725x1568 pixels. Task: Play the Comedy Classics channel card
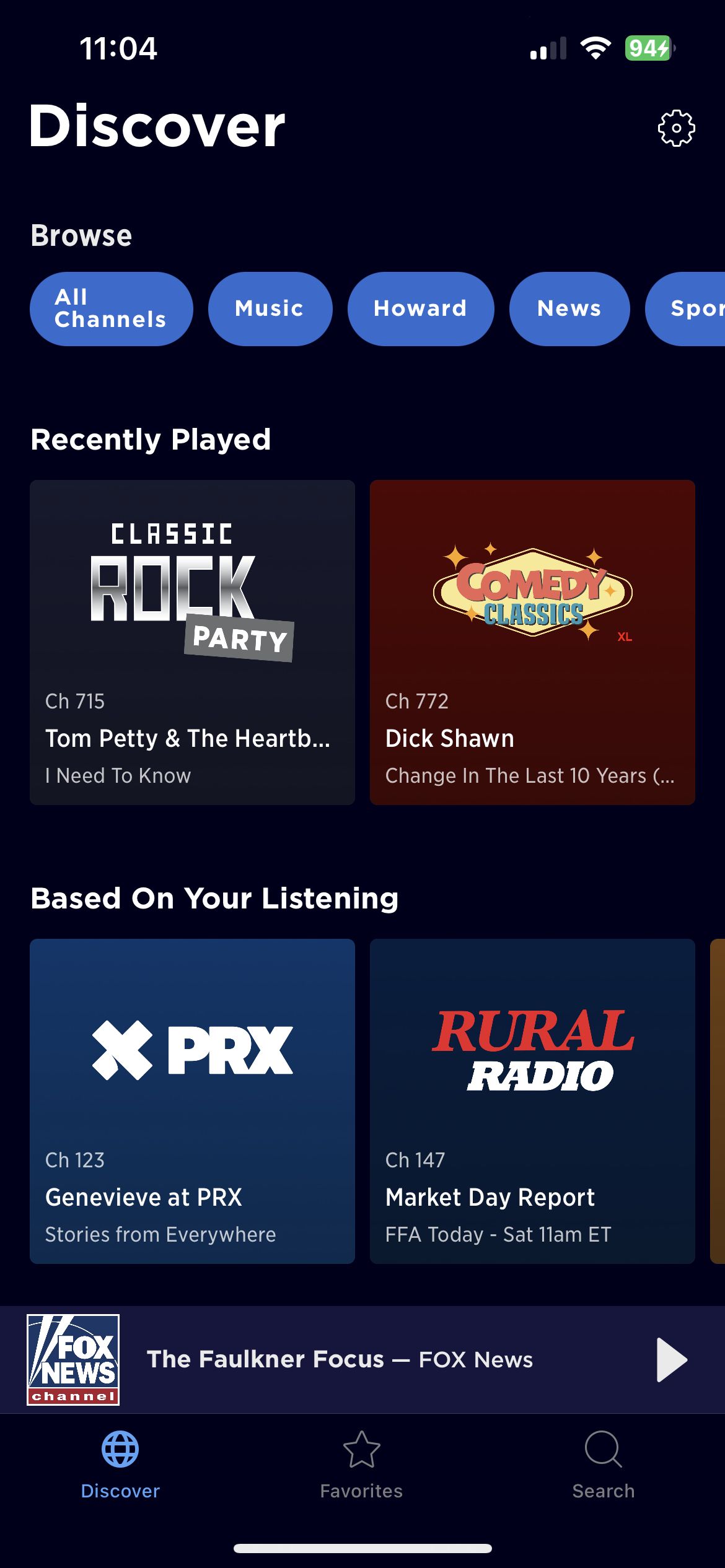click(x=532, y=642)
